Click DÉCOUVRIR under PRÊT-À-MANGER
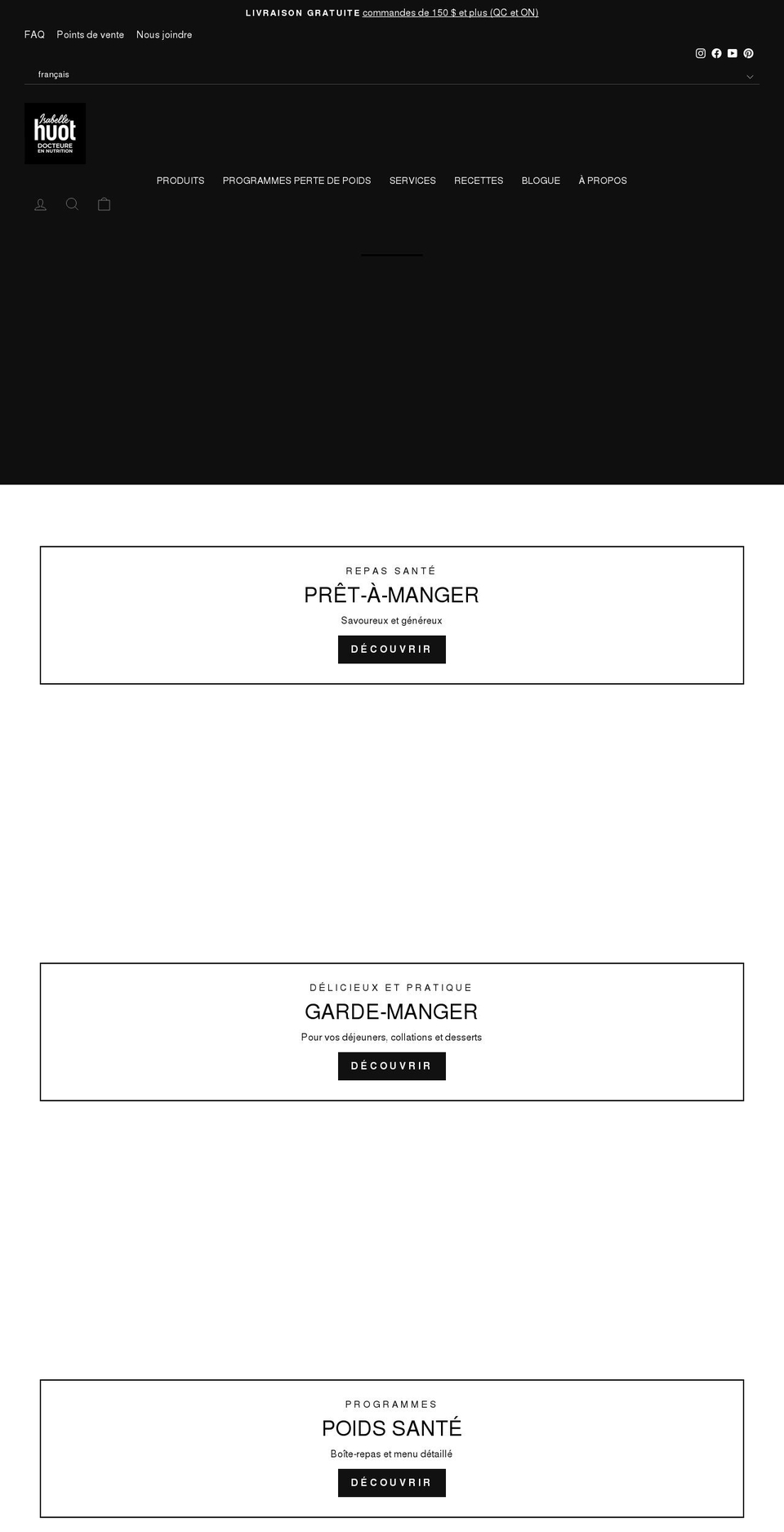784x1532 pixels. pyautogui.click(x=392, y=649)
